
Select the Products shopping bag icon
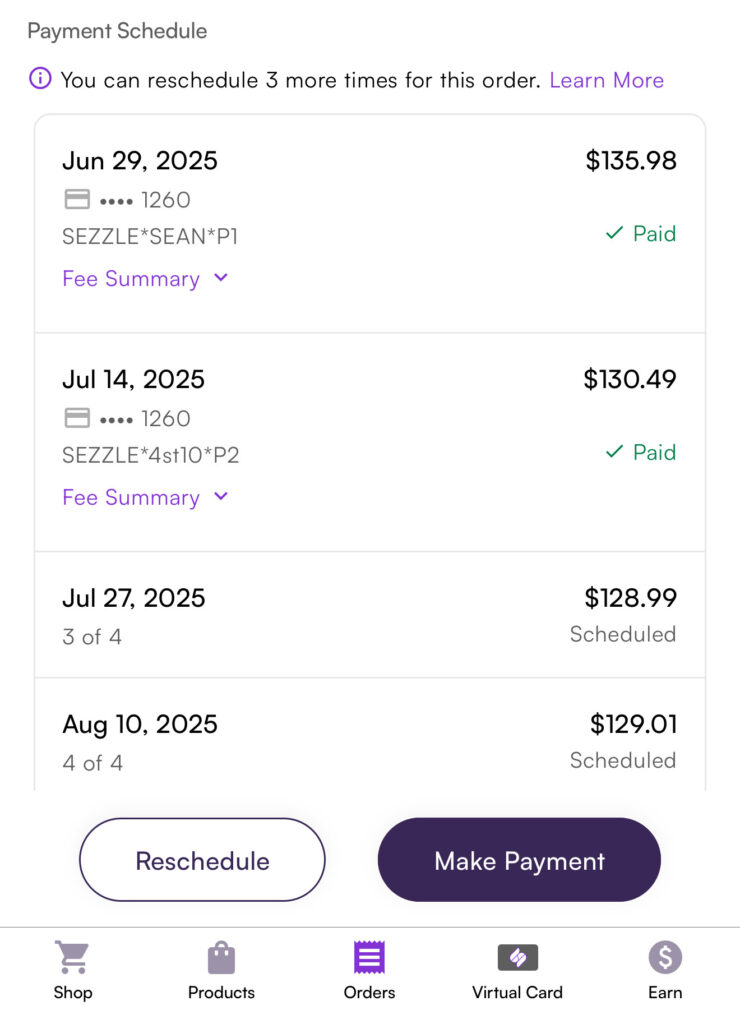(220, 957)
